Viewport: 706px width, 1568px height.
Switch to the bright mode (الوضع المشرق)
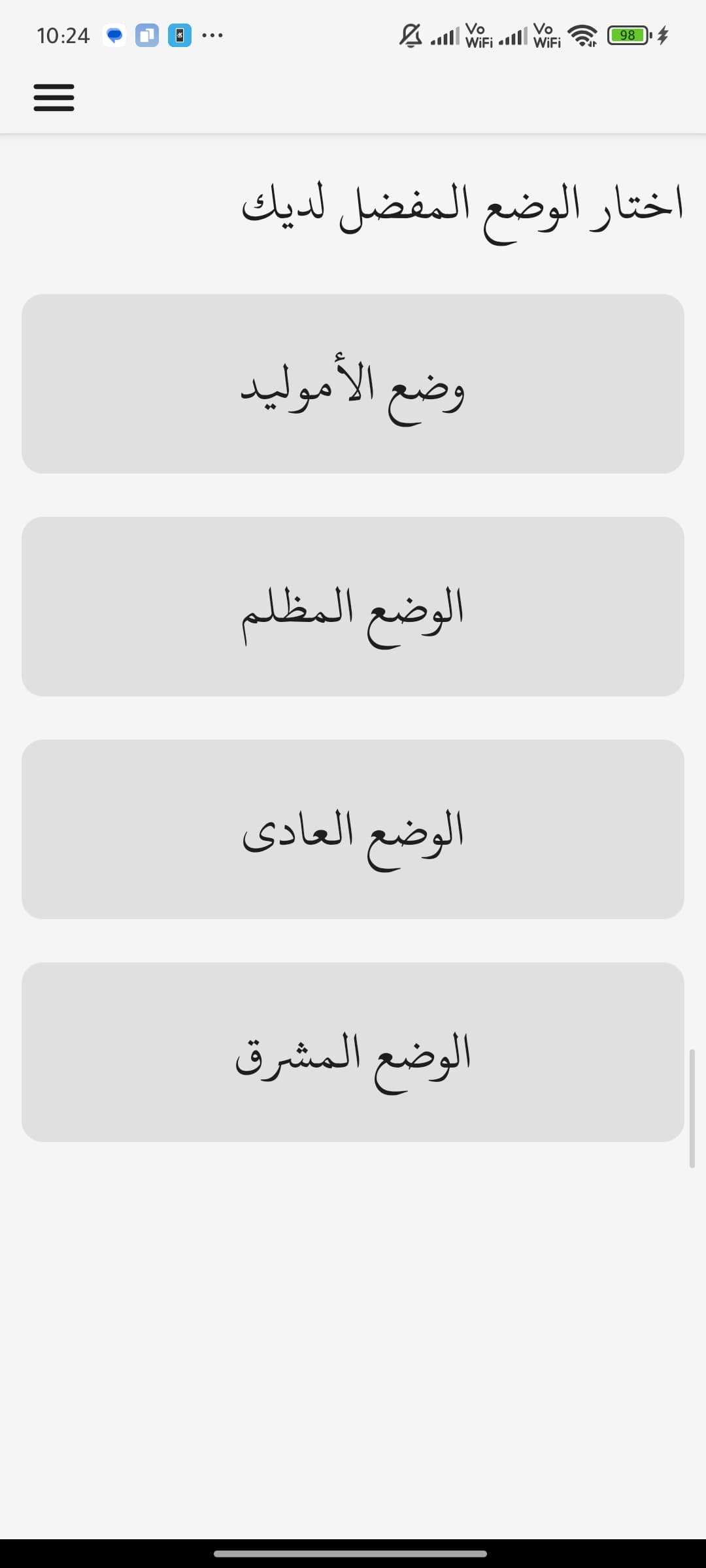pos(353,1052)
